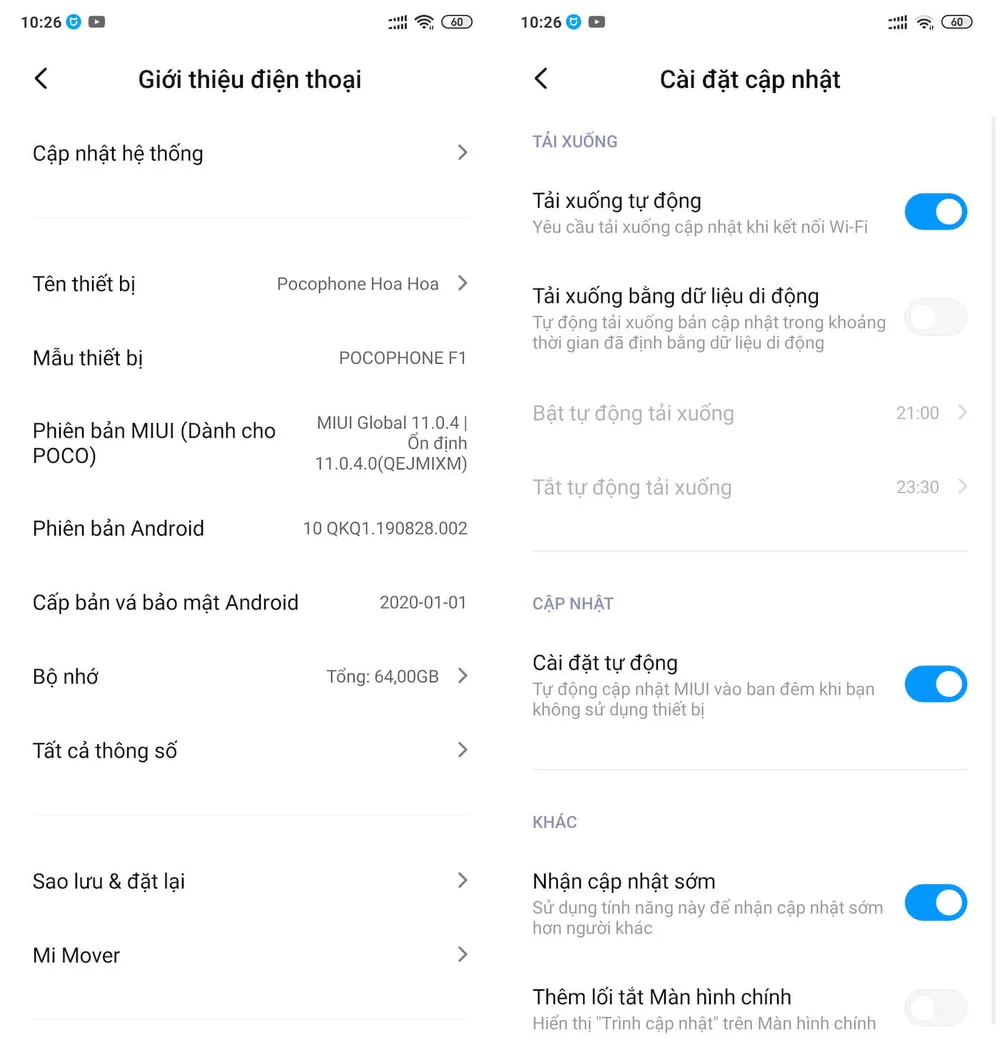Open Cập nhật hệ thống
The image size is (1000, 1040).
pyautogui.click(x=250, y=153)
